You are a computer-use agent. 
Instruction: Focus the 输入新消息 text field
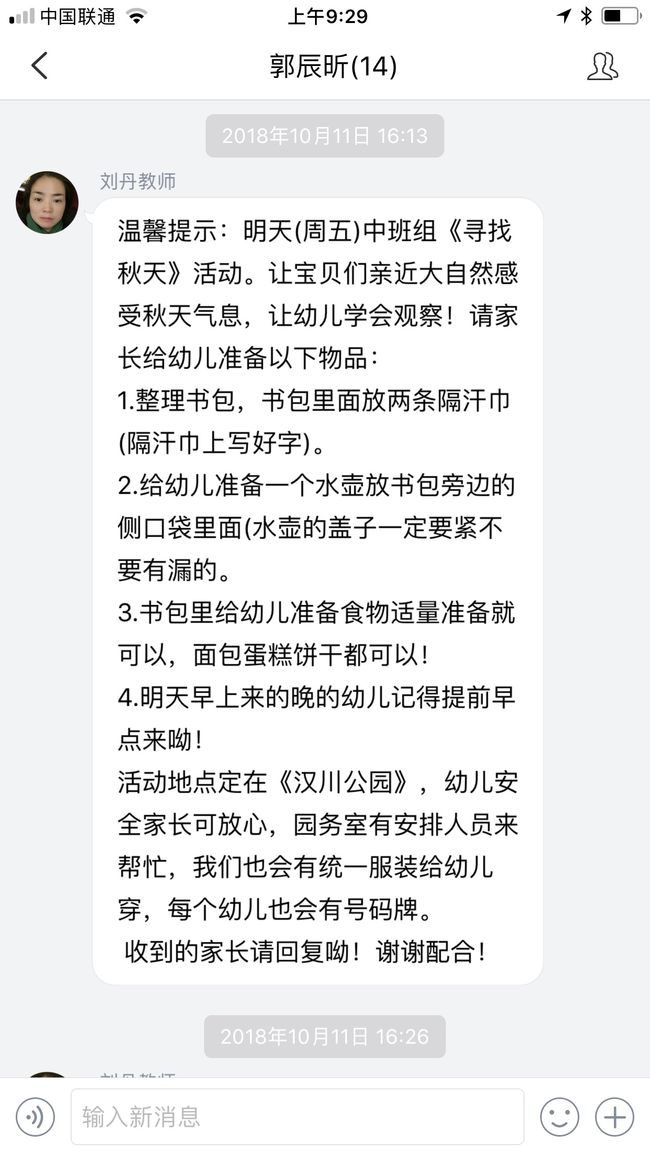pos(297,1116)
